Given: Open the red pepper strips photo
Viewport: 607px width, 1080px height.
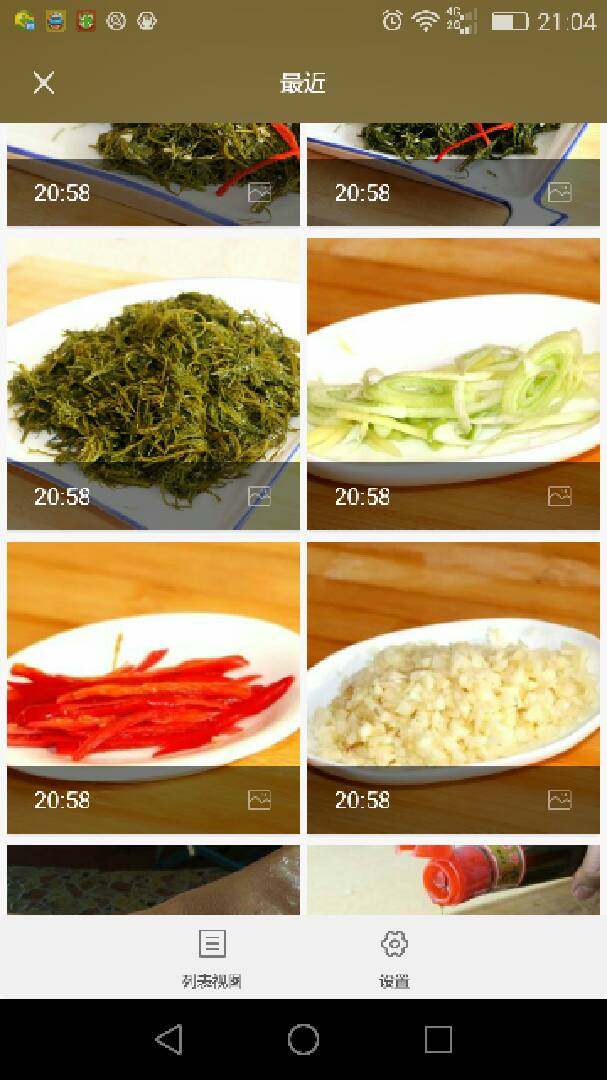Looking at the screenshot, I should [153, 687].
